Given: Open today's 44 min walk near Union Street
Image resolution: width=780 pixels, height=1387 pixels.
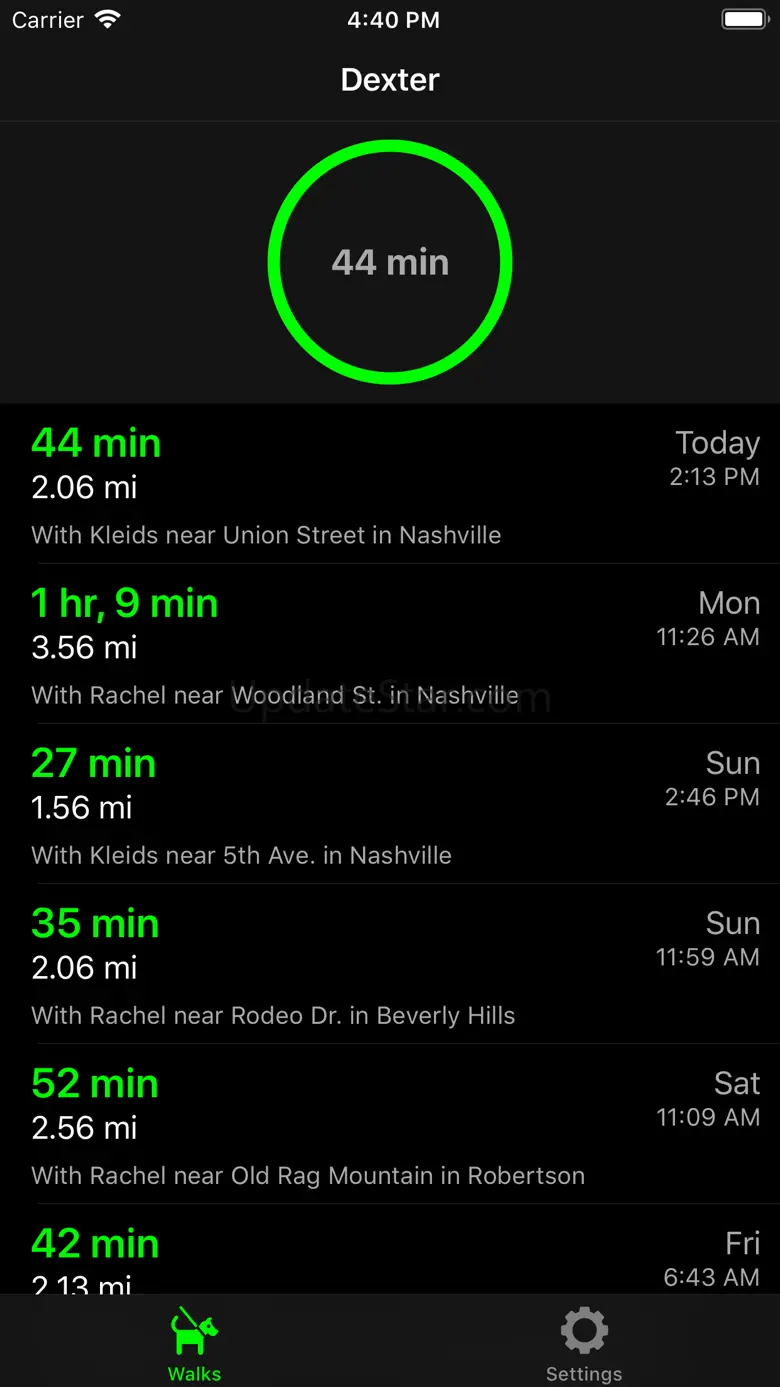Looking at the screenshot, I should [390, 485].
